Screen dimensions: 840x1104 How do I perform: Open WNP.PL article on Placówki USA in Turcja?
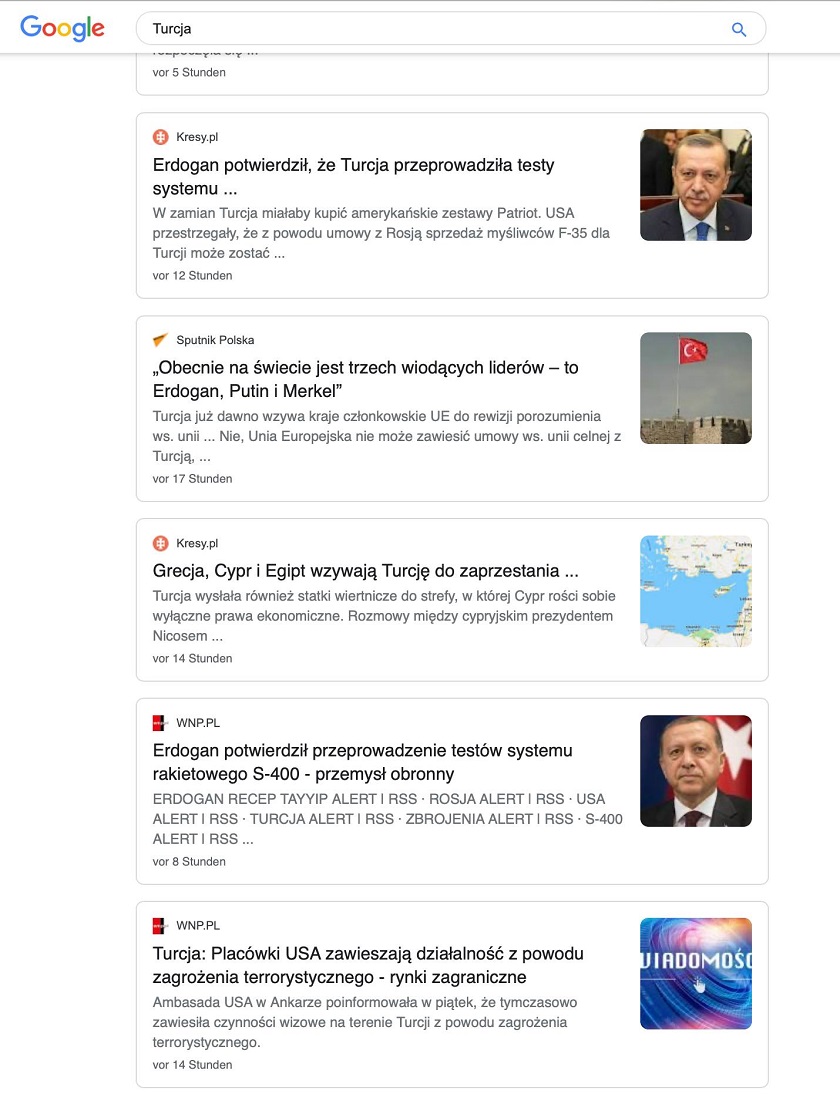(367, 965)
